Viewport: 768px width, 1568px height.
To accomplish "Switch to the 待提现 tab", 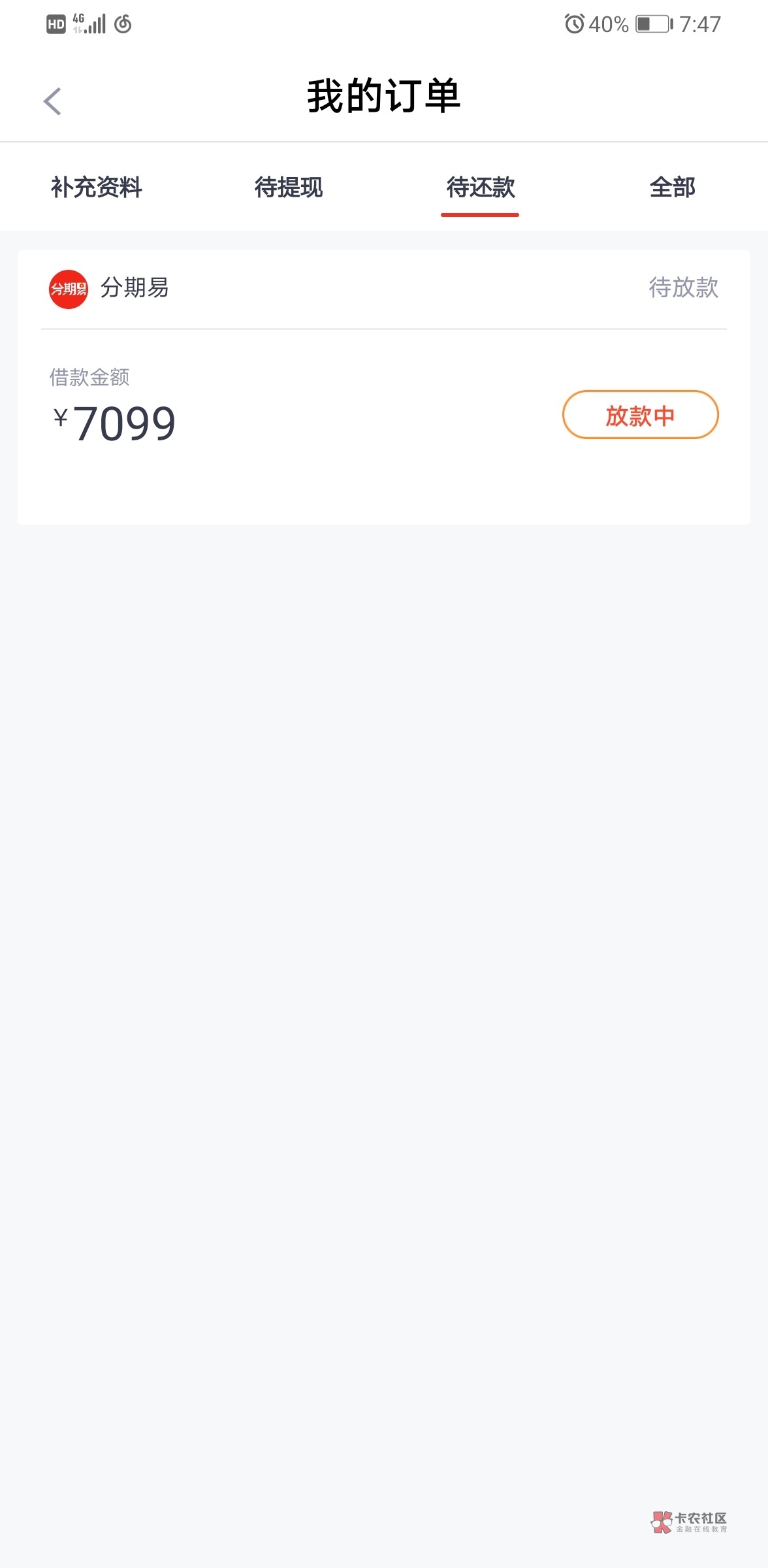I will 289,188.
